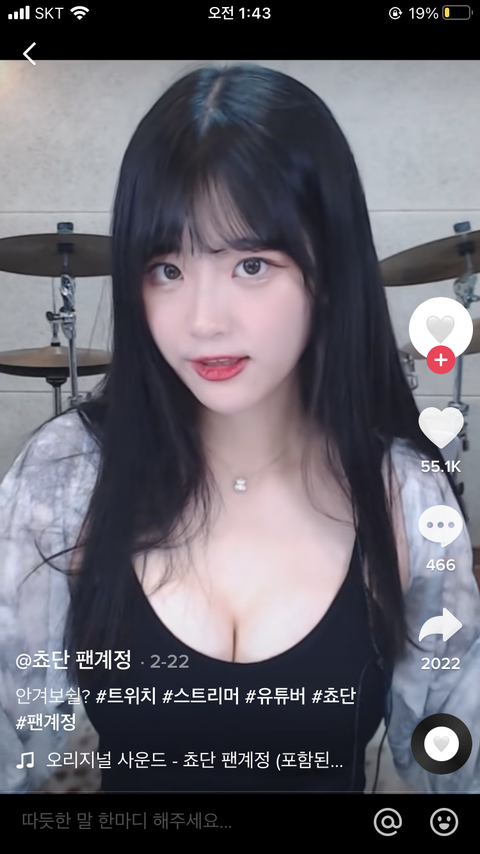Open the #트위치 hashtag
Image resolution: width=480 pixels, height=854 pixels.
pyautogui.click(x=126, y=696)
